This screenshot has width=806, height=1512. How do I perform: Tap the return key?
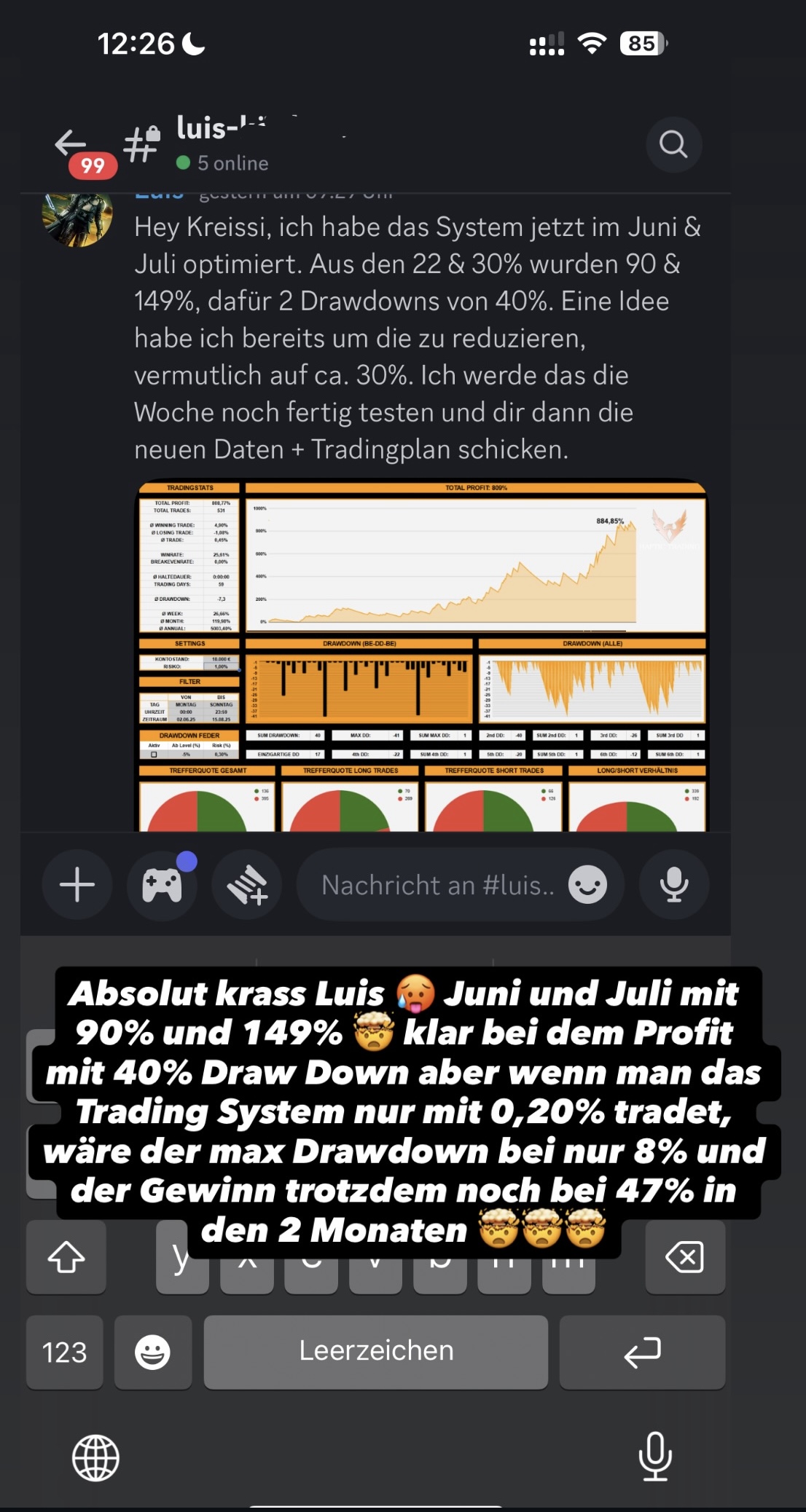point(642,1352)
